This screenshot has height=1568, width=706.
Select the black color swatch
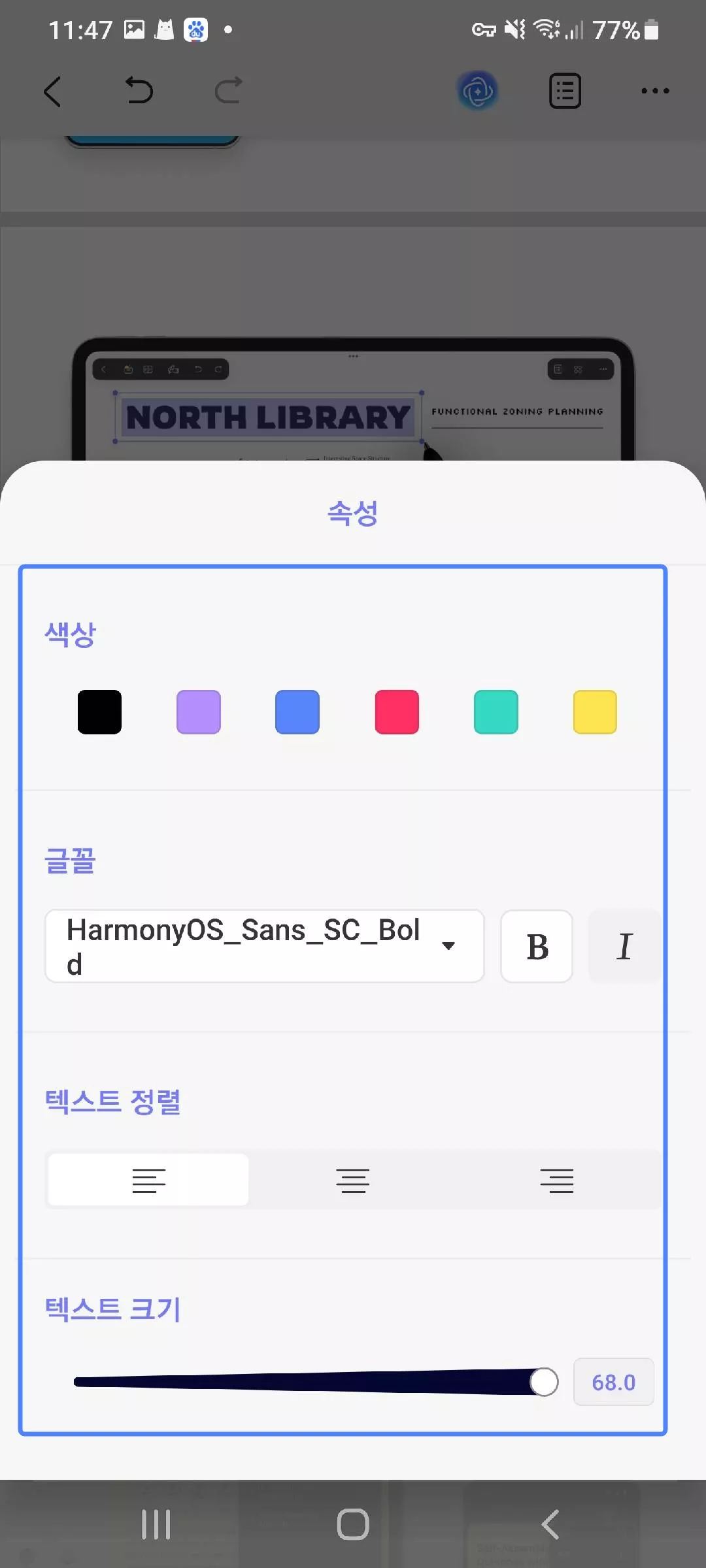point(99,712)
